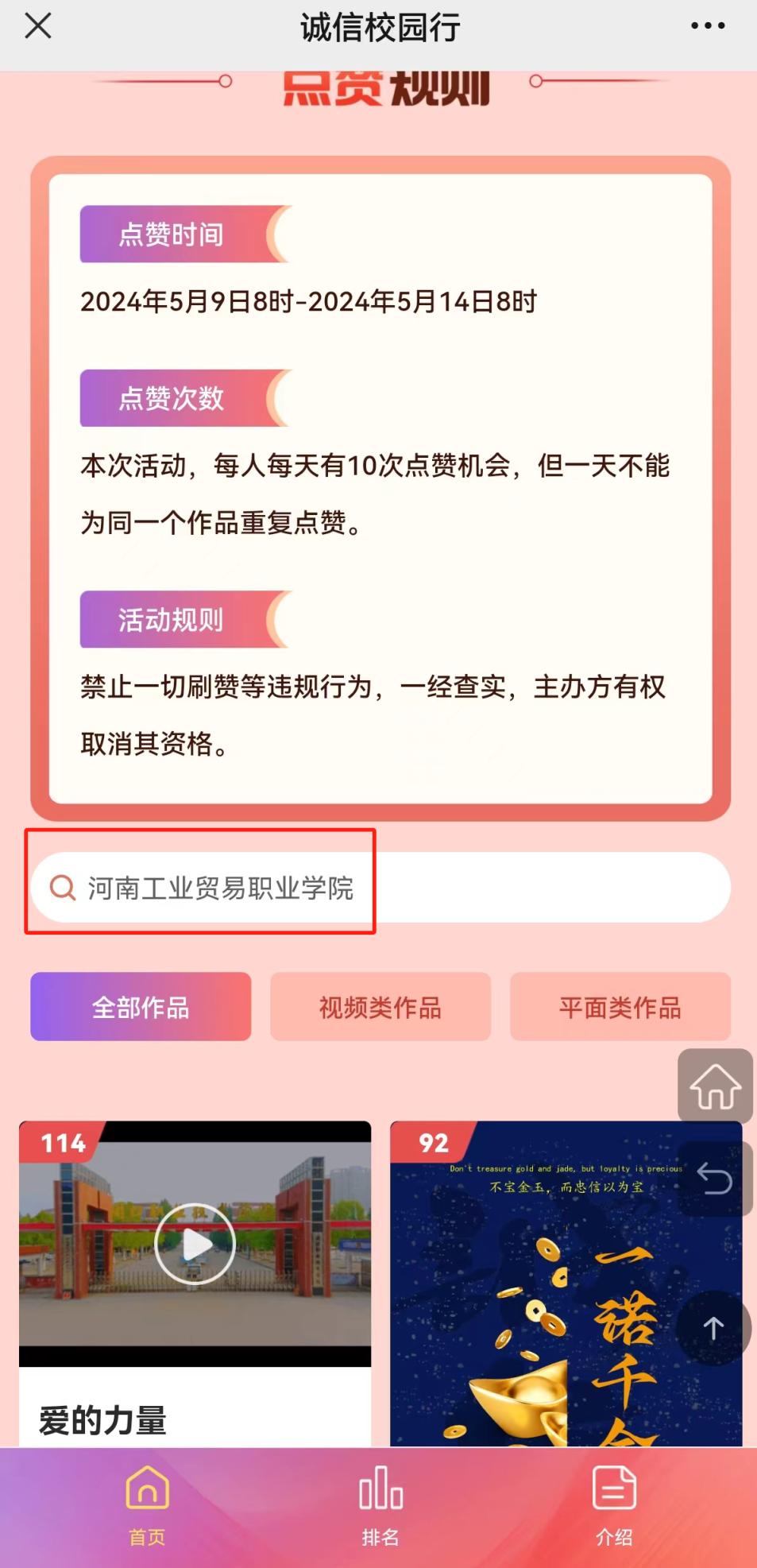Image resolution: width=757 pixels, height=1568 pixels.
Task: Switch to 视频类作品
Action: tap(380, 1007)
